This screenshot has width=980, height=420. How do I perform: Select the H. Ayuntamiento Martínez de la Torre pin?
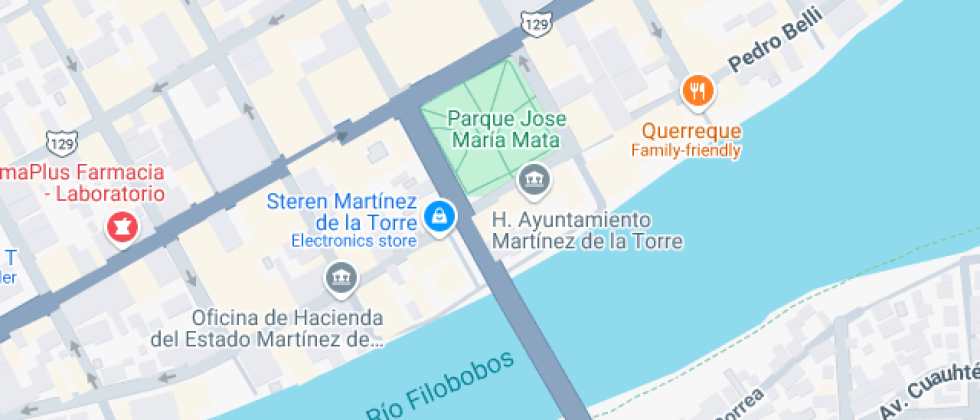click(535, 180)
